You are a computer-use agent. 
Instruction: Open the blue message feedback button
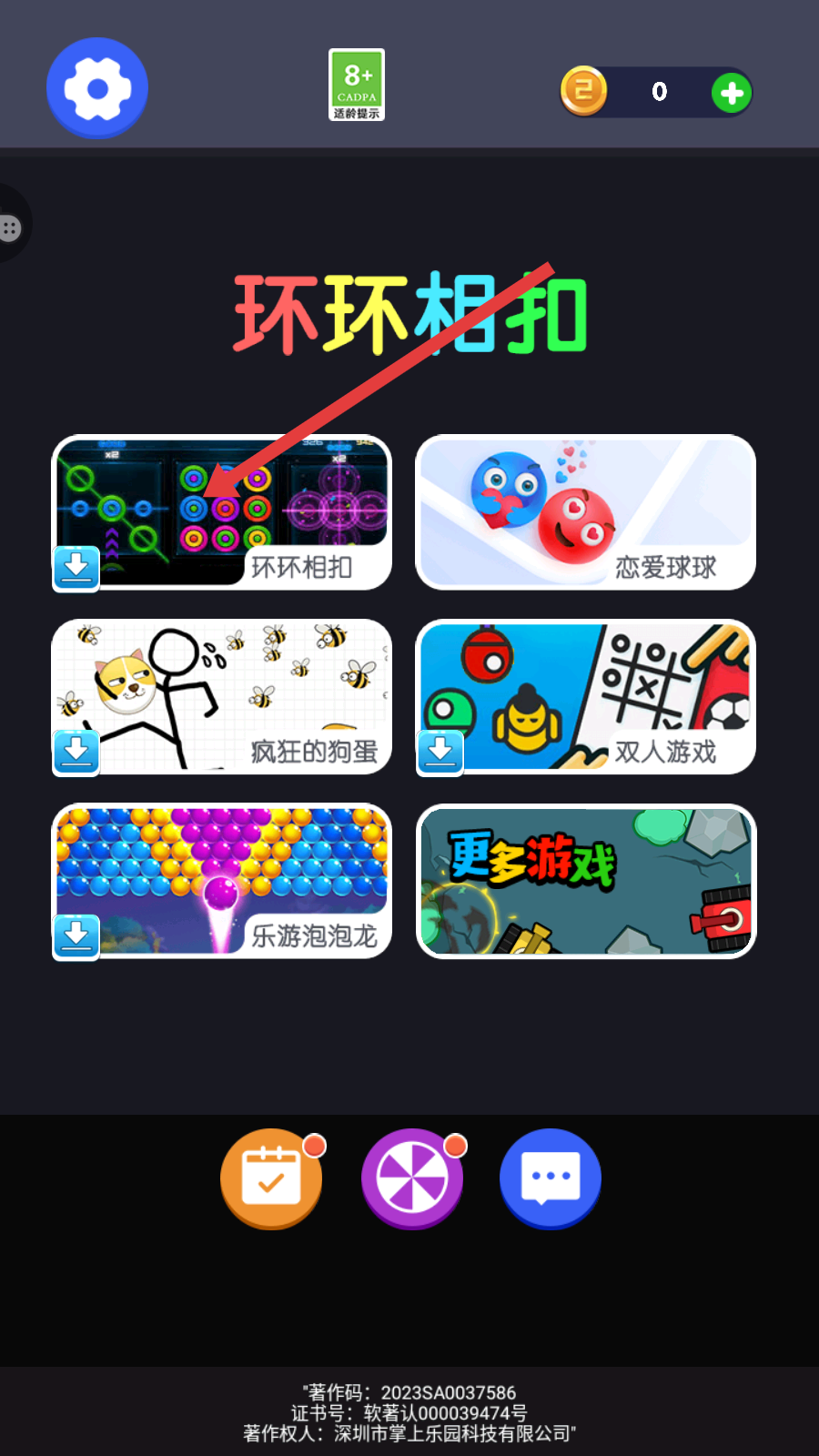click(x=551, y=1178)
